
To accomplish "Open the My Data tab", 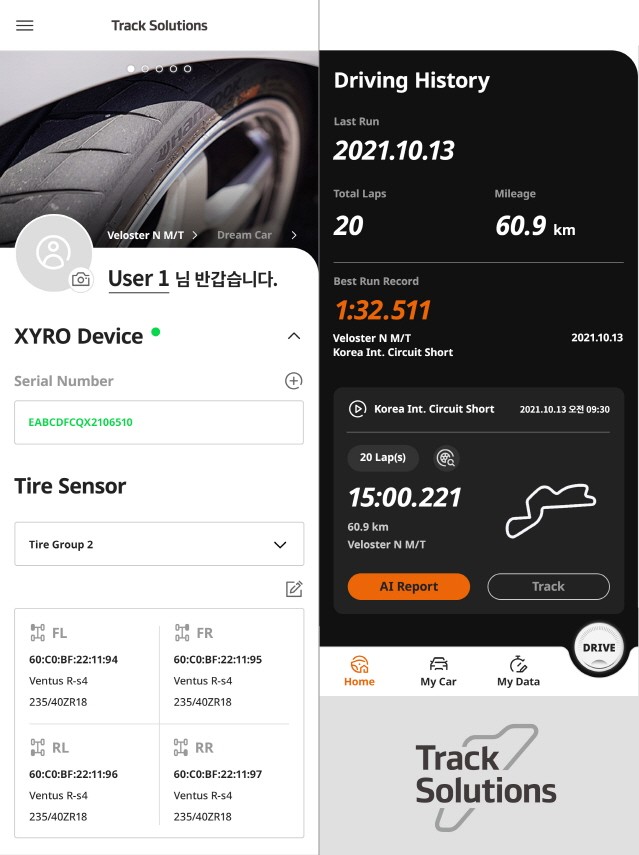I will (x=518, y=671).
